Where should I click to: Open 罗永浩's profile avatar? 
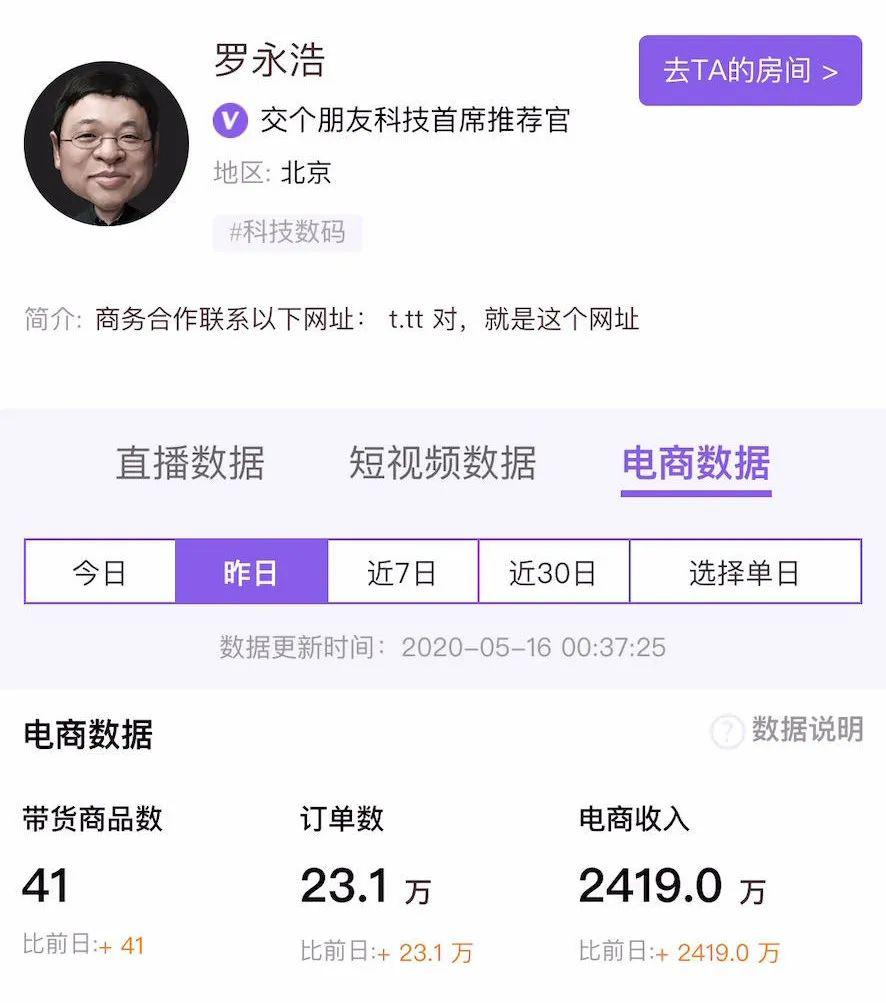click(106, 143)
